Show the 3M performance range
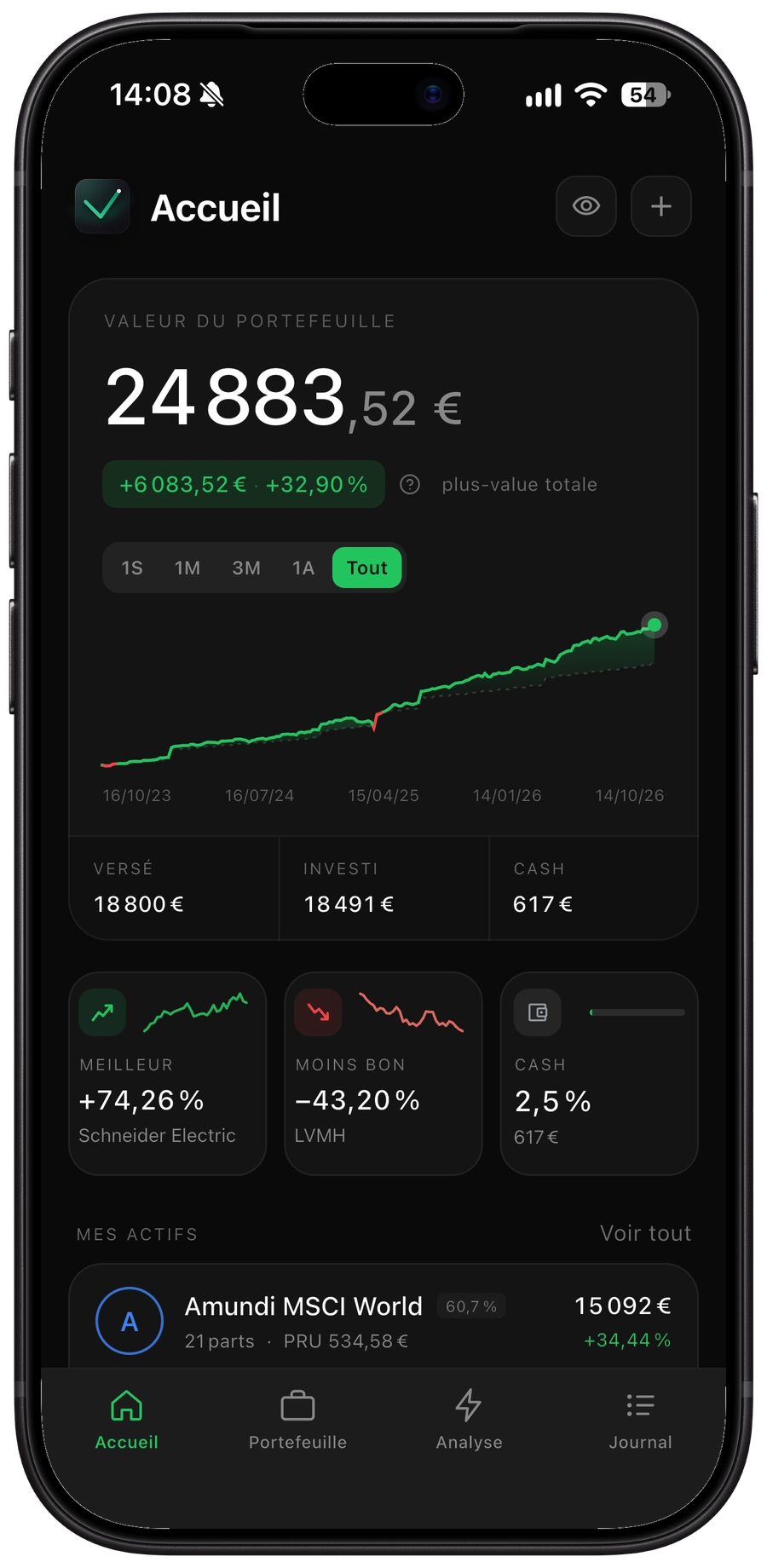 tap(246, 568)
